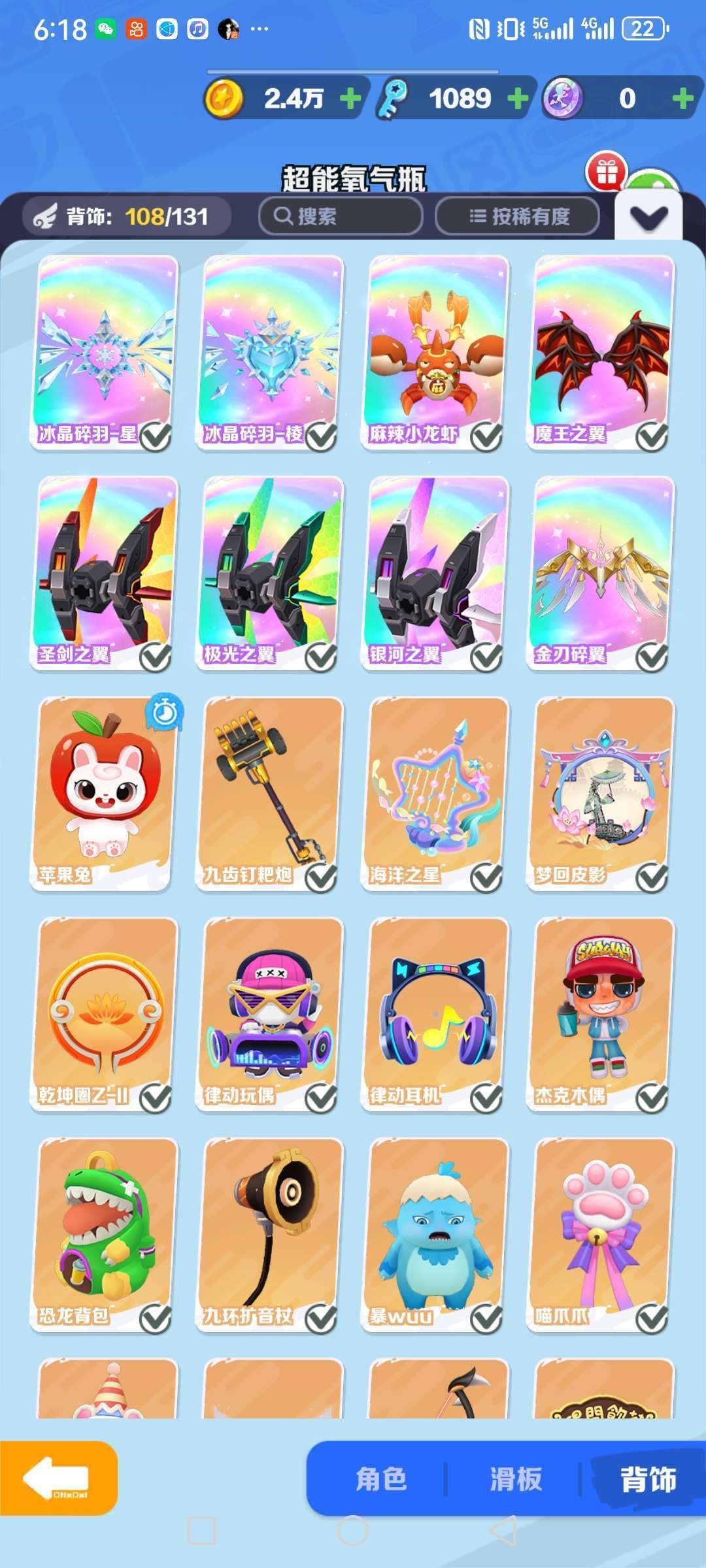The image size is (706, 1568).
Task: Tap the plus next to purple tokens
Action: pyautogui.click(x=682, y=99)
